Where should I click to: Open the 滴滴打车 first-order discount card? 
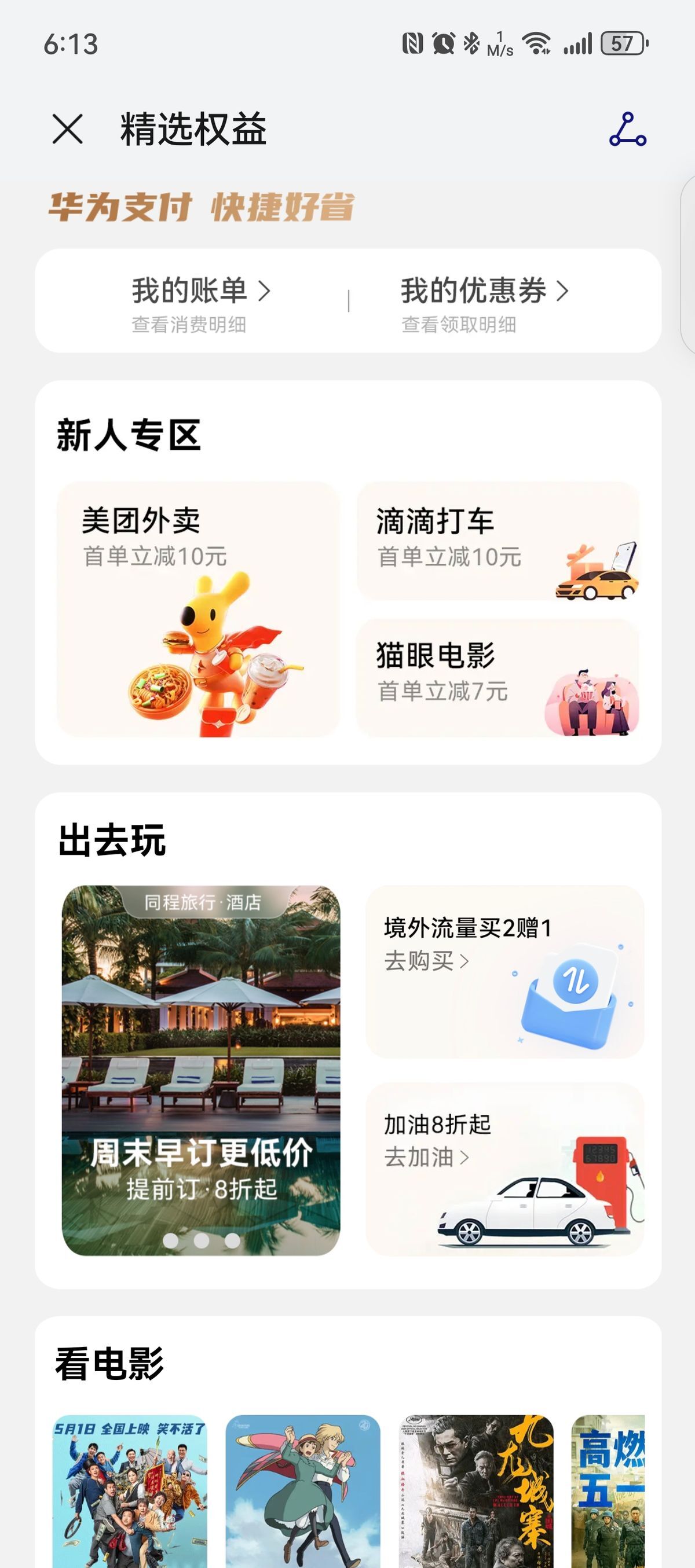tap(498, 541)
